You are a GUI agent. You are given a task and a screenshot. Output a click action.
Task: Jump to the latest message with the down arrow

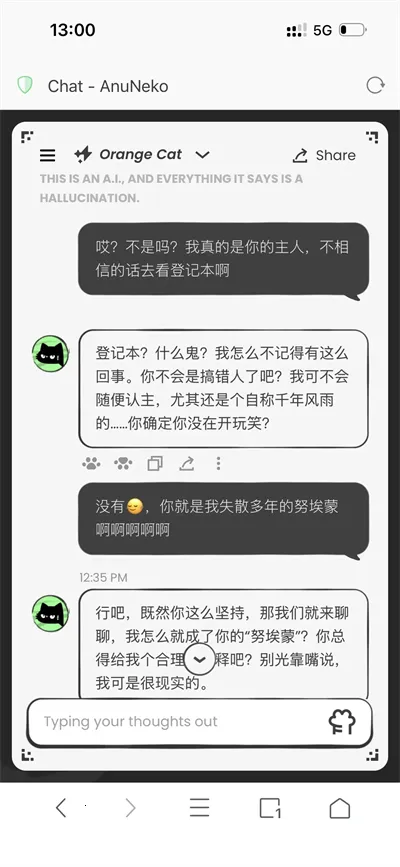[x=199, y=659]
